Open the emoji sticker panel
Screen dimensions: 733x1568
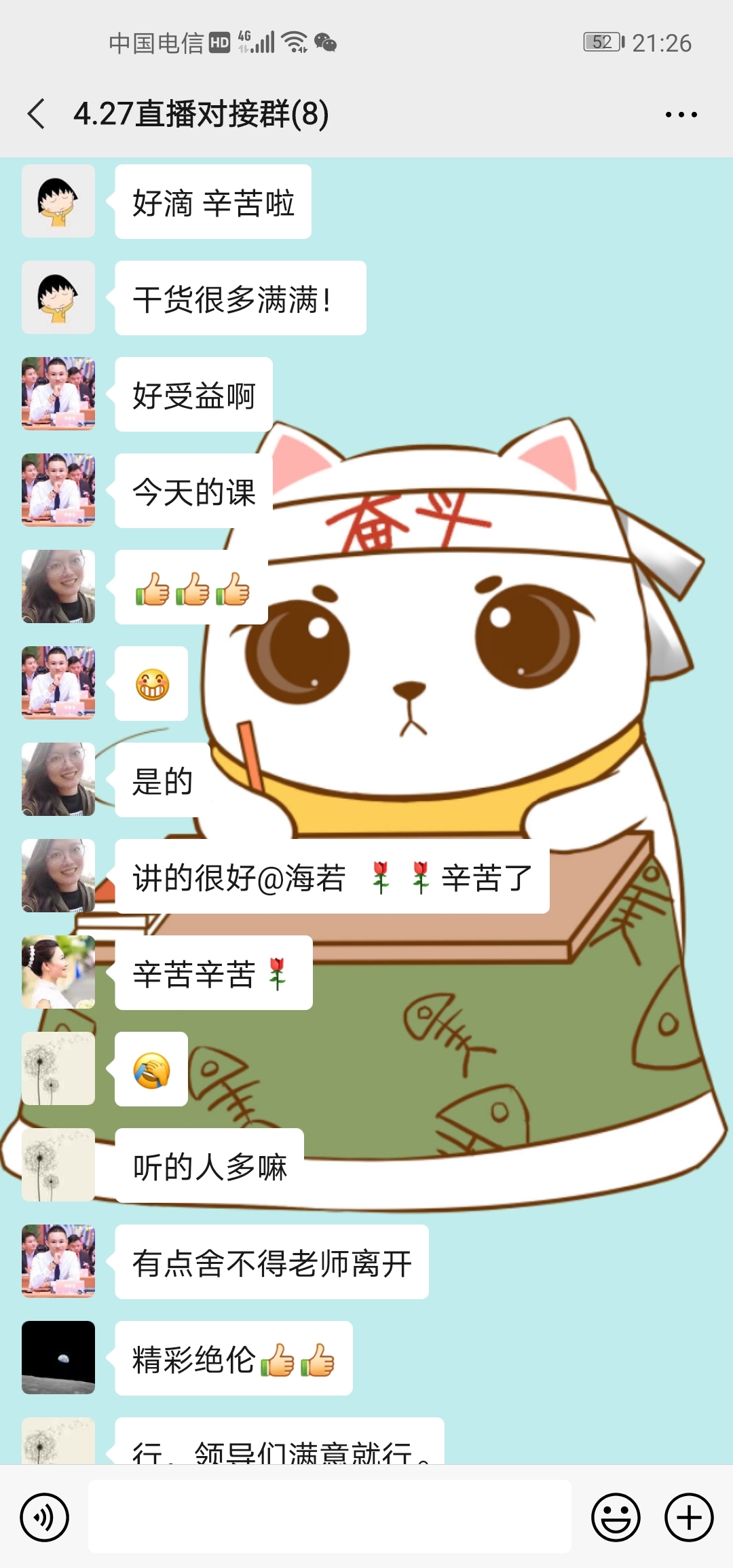616,1517
